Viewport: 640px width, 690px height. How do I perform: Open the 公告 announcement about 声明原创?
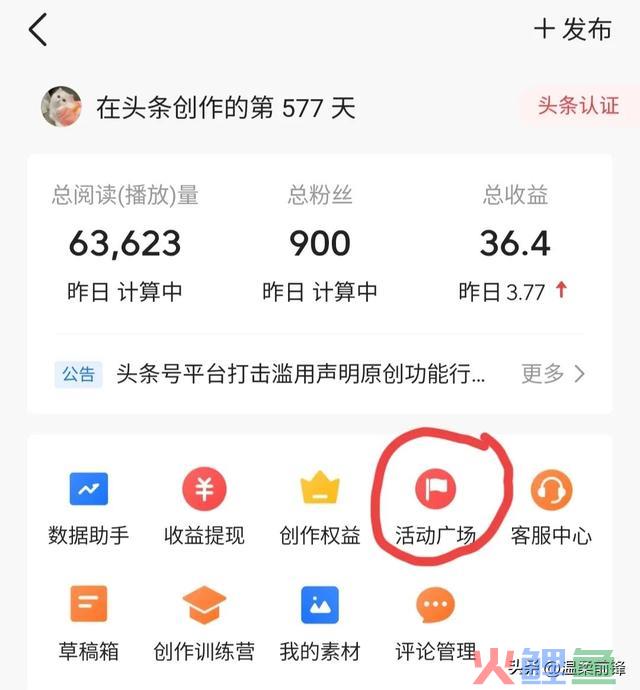click(300, 374)
